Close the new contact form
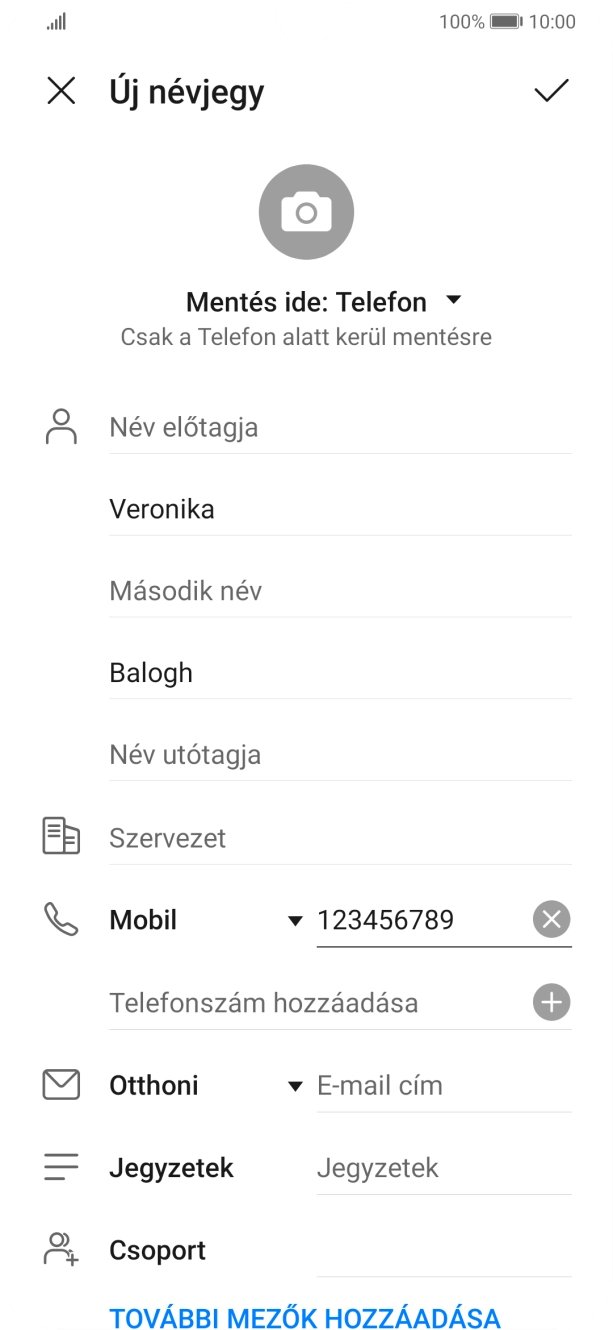 point(61,91)
